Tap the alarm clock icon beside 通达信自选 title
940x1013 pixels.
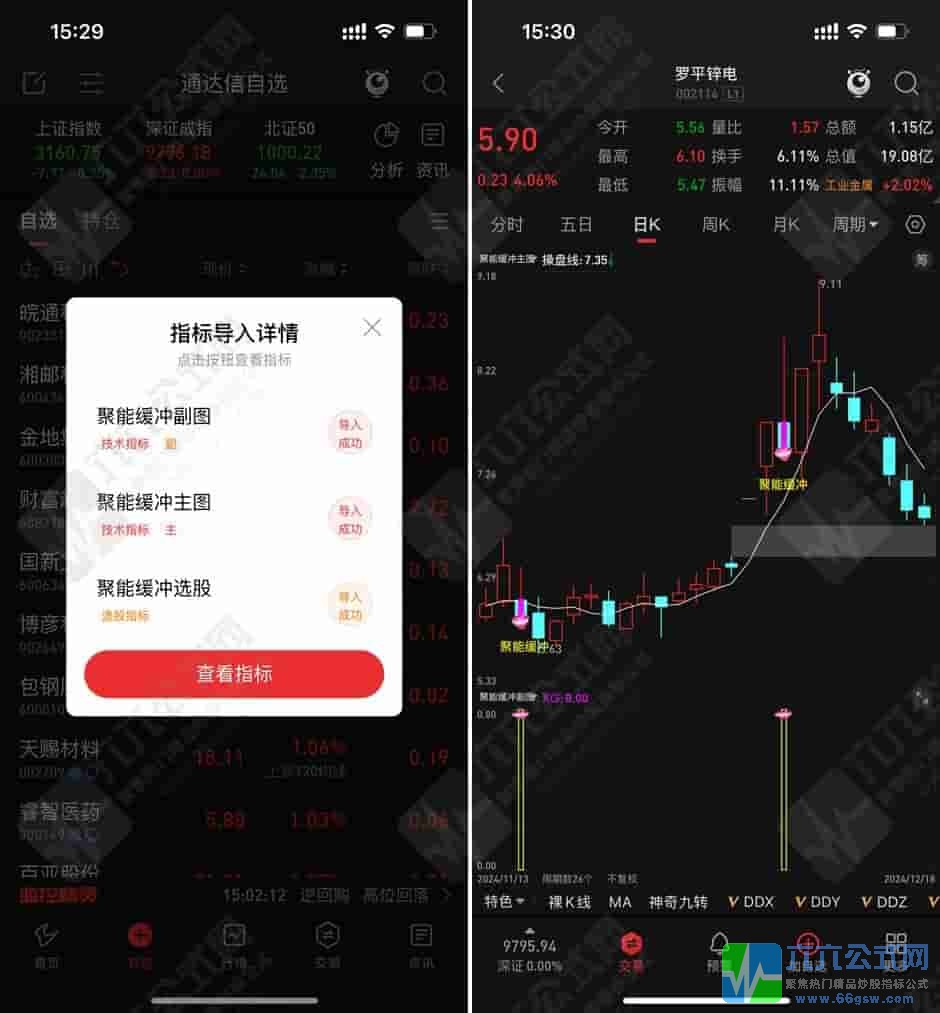377,84
